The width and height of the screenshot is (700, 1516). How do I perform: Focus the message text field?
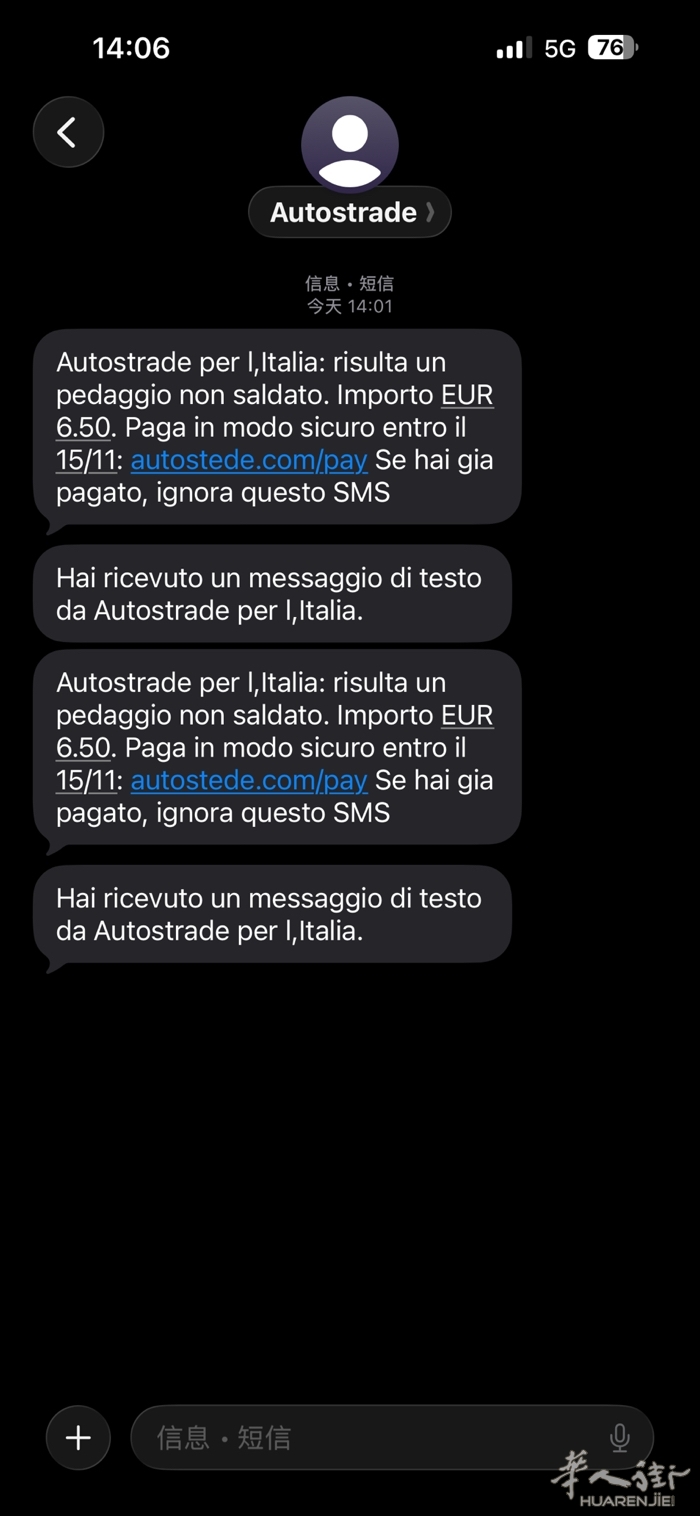click(x=370, y=1438)
